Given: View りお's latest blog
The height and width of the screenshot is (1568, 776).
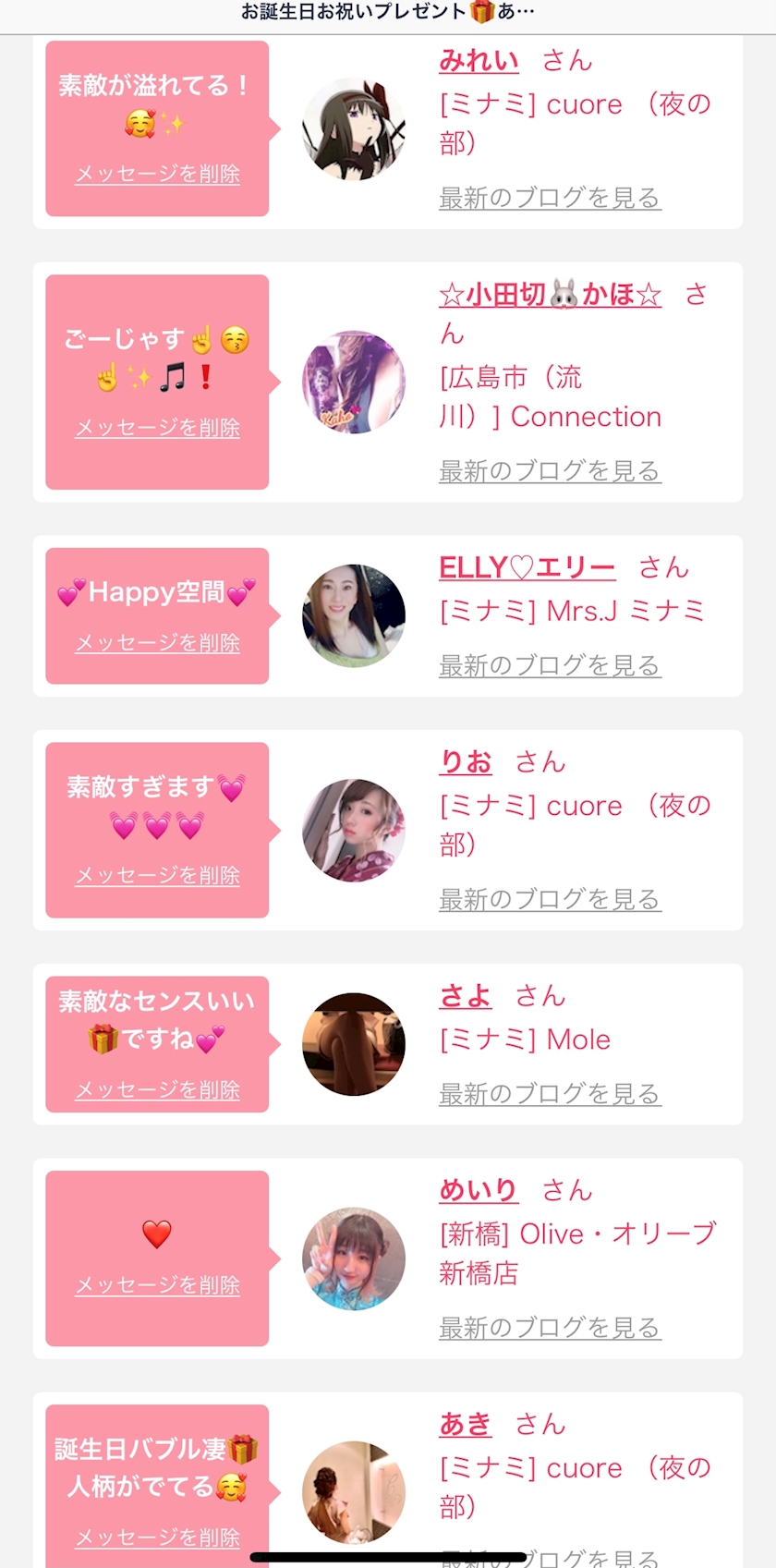Looking at the screenshot, I should 550,899.
